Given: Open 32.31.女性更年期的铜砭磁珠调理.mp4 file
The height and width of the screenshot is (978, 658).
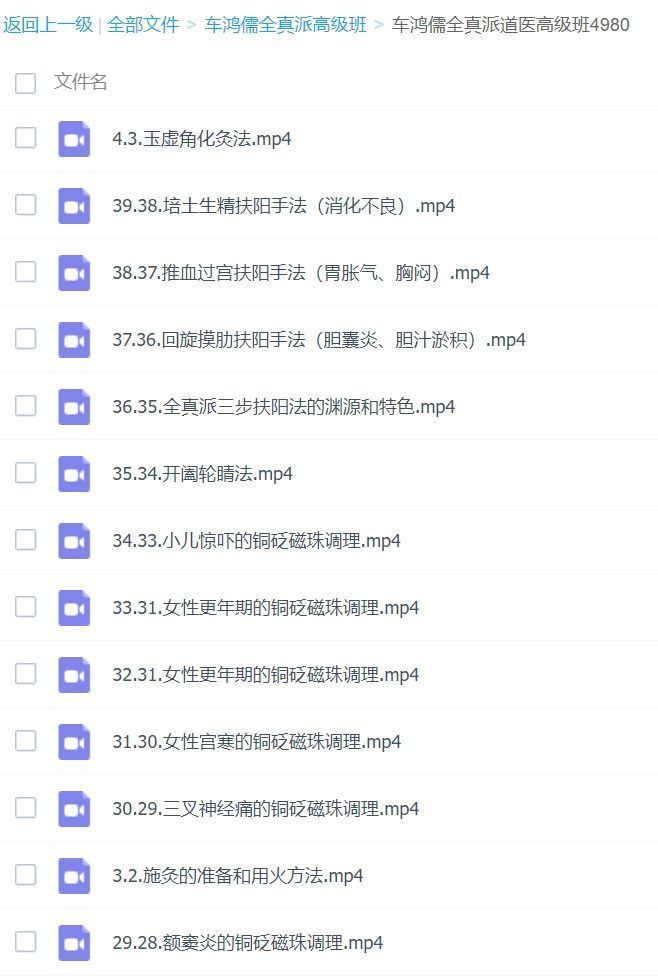Looking at the screenshot, I should coord(265,675).
